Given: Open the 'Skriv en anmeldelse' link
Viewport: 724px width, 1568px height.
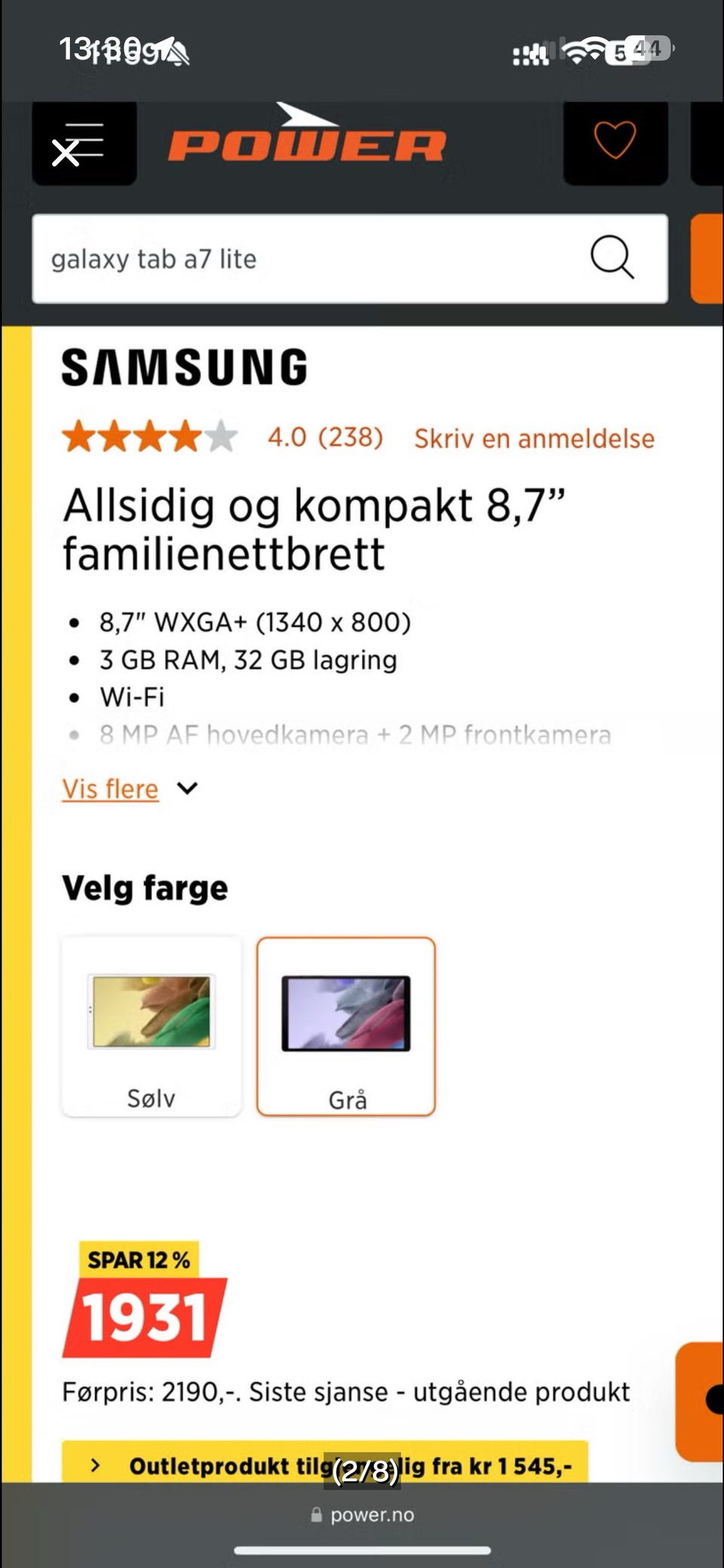Looking at the screenshot, I should 533,438.
